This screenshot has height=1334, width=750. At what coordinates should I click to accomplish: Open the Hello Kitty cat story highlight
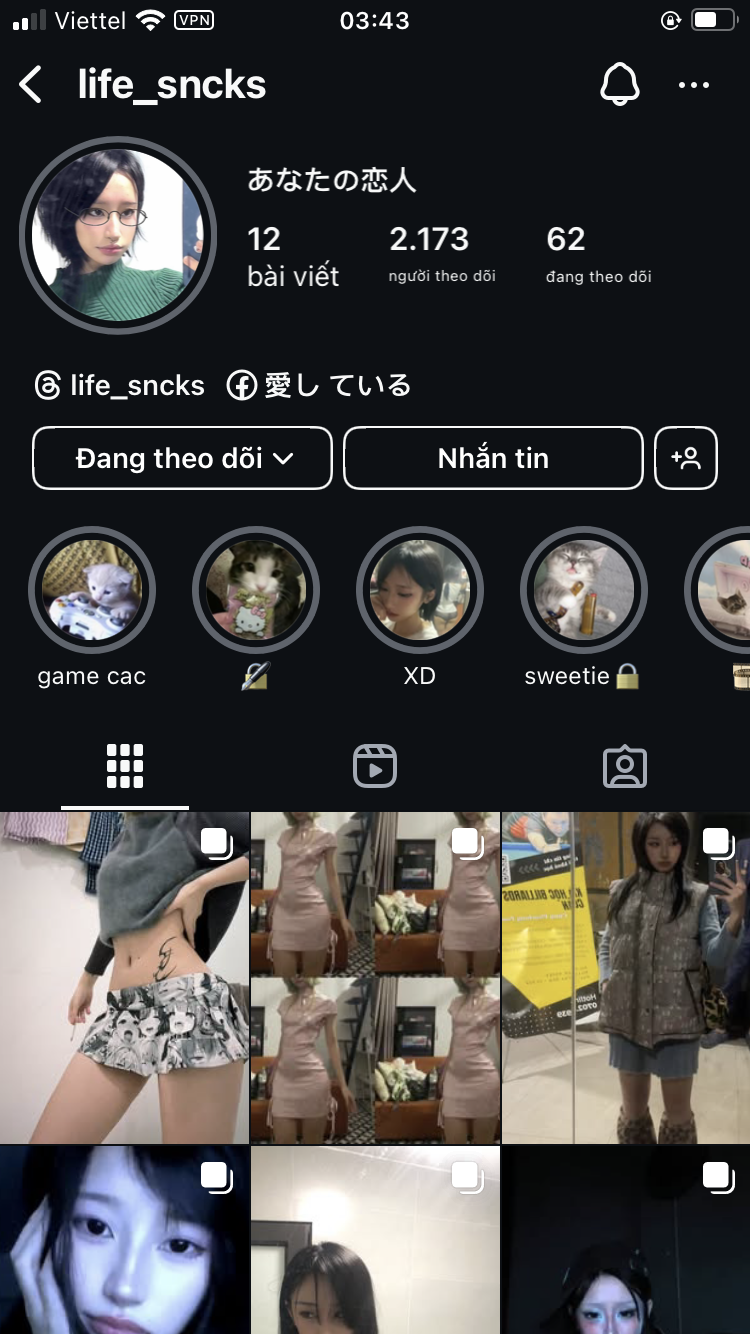256,591
